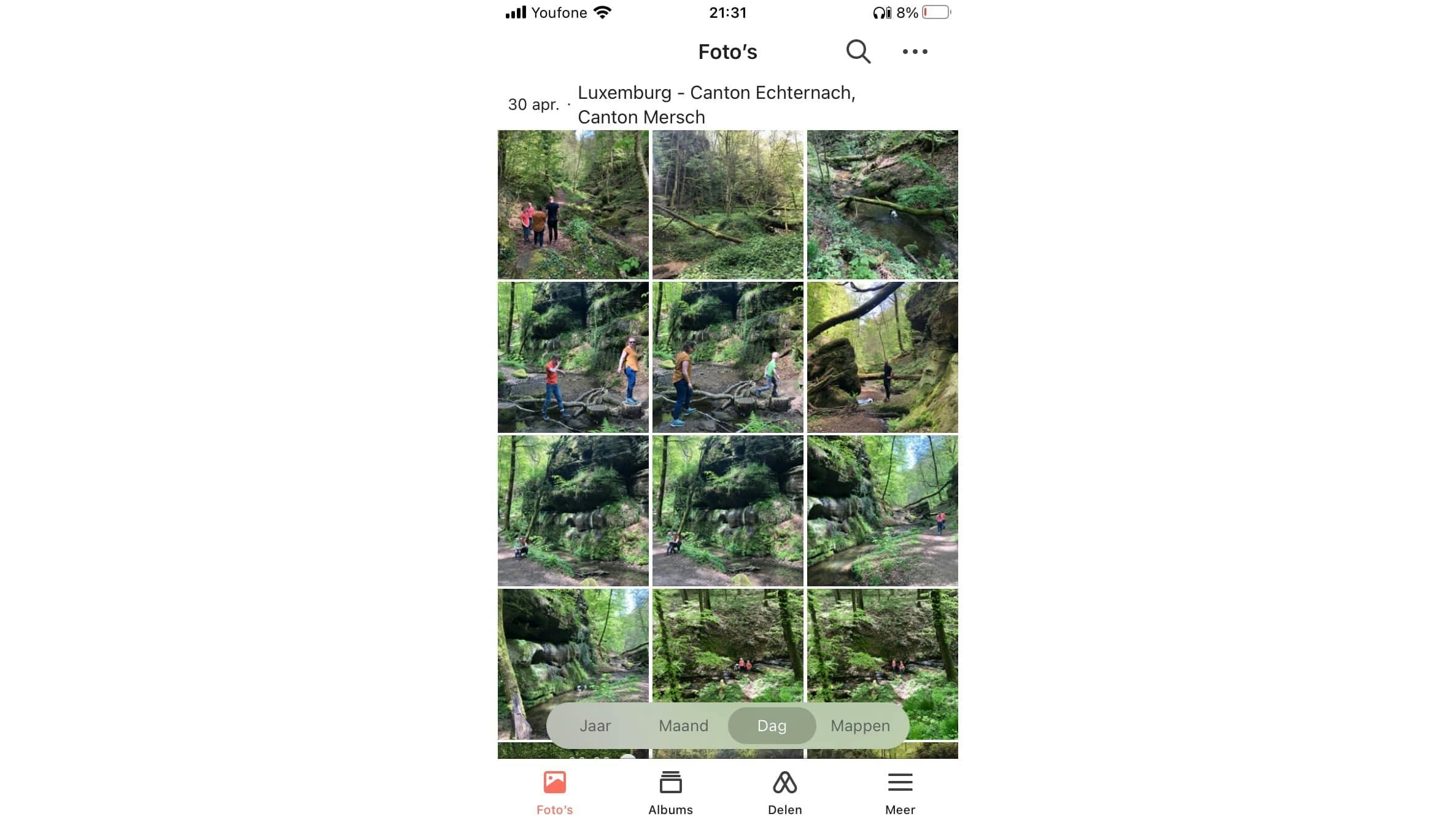Go to the Foto's tab
1456x819 pixels.
click(554, 793)
